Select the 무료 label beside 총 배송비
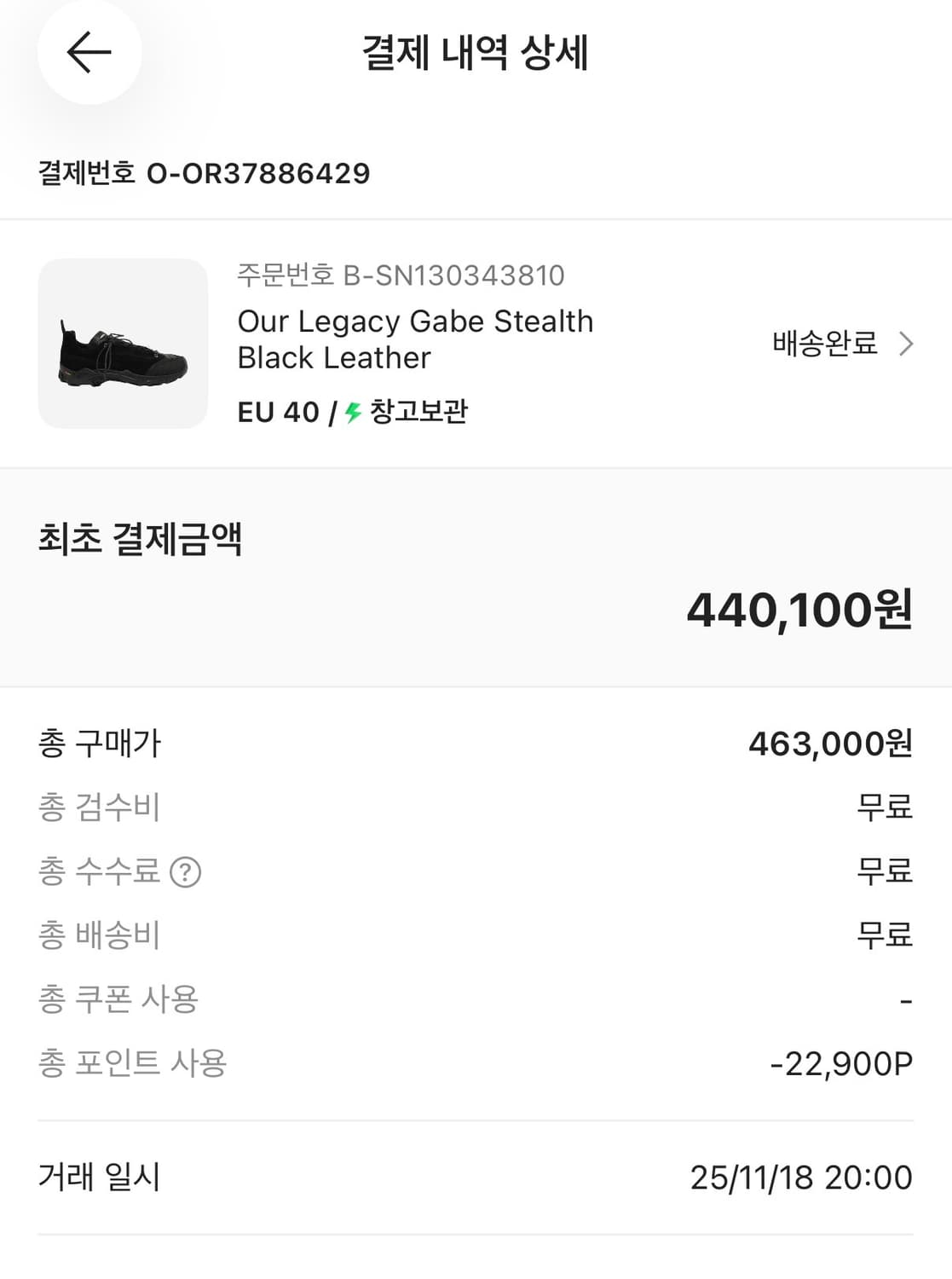The height and width of the screenshot is (1279, 952). coord(886,935)
